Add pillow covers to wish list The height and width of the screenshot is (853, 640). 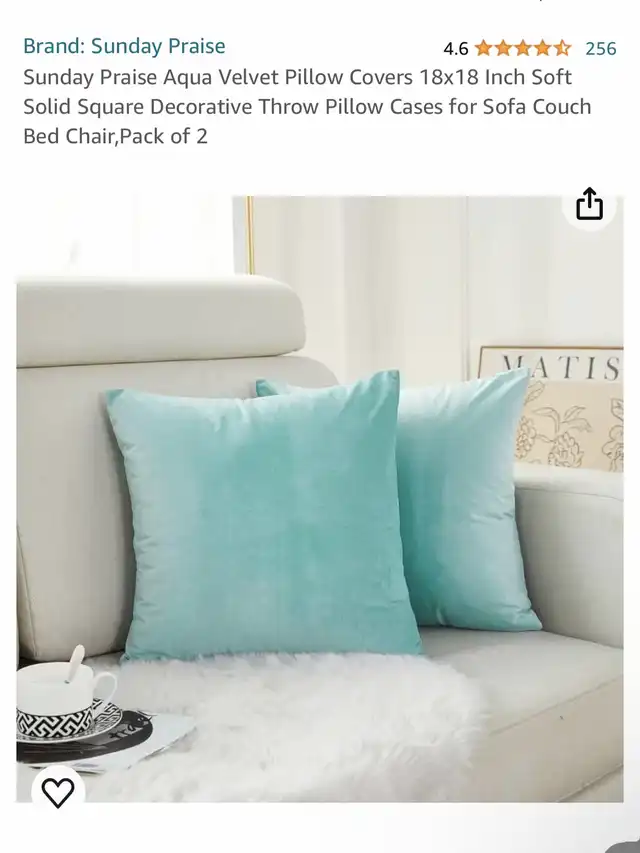coord(58,792)
